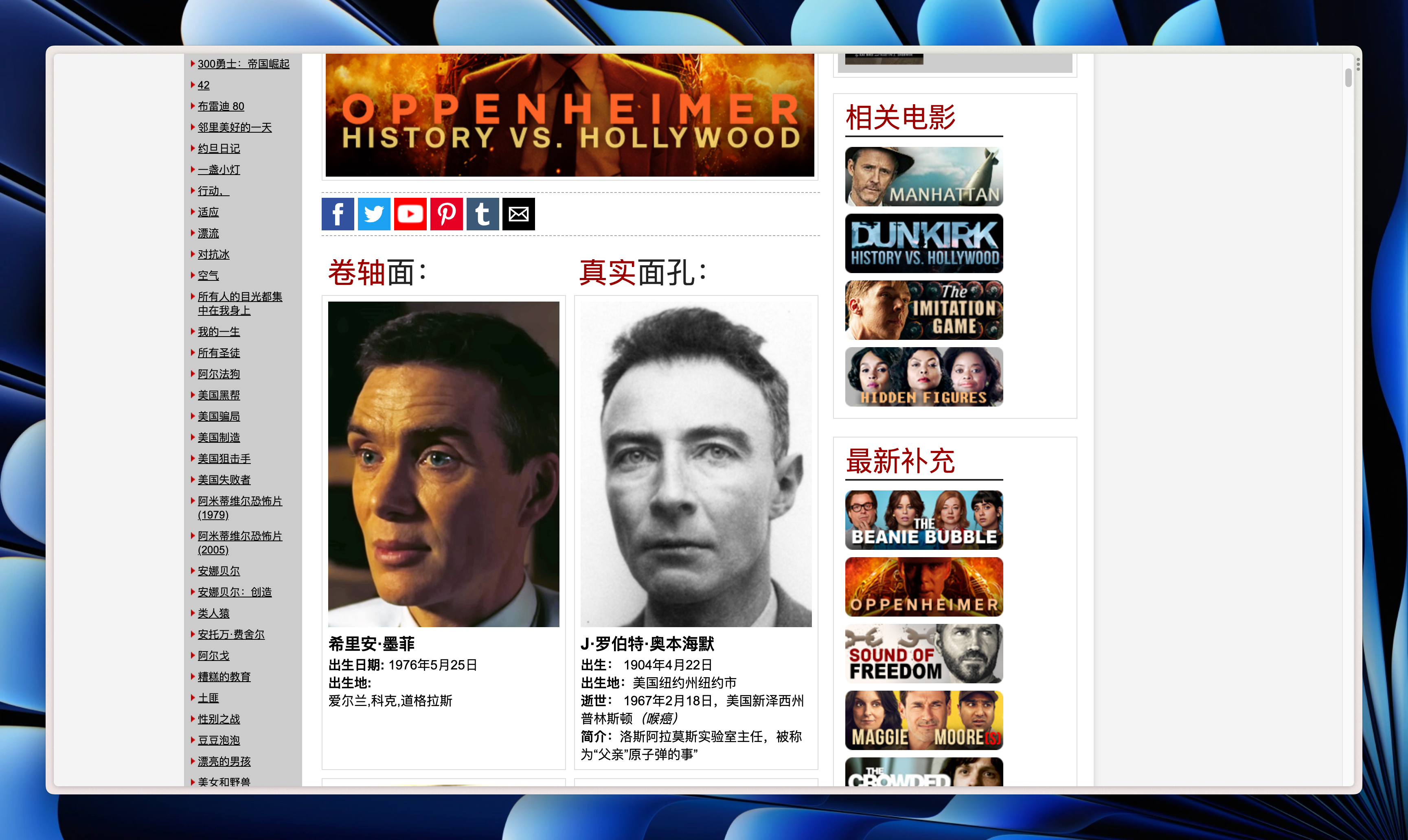Open the 美国狙击手 link
Image resolution: width=1408 pixels, height=840 pixels.
[224, 459]
